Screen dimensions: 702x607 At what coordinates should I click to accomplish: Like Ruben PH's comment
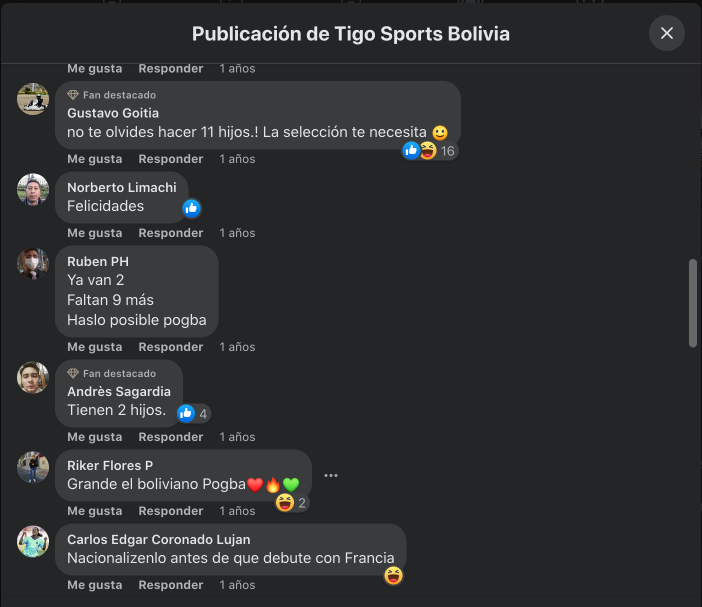point(94,347)
